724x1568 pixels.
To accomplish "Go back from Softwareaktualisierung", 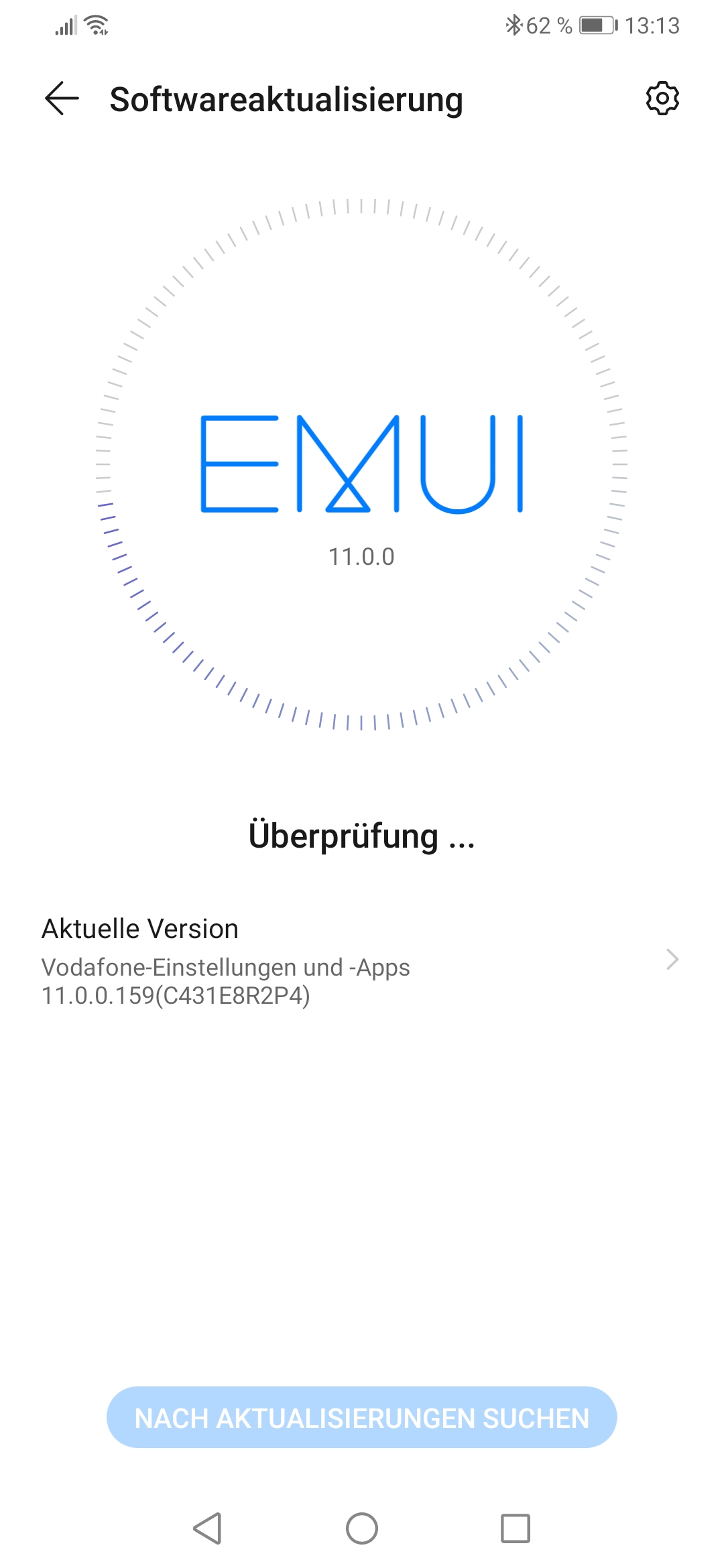I will point(62,99).
